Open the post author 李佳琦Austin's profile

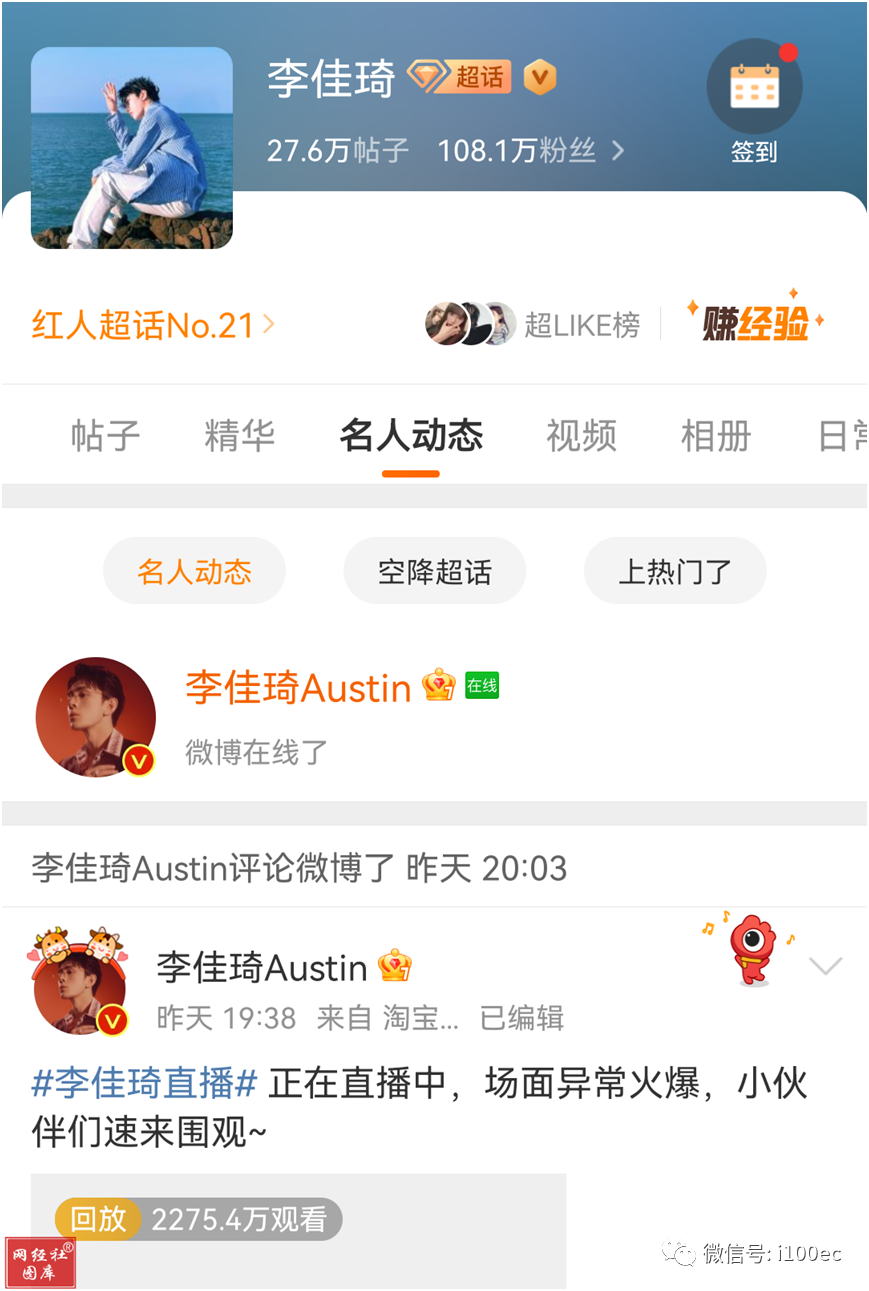pos(262,968)
